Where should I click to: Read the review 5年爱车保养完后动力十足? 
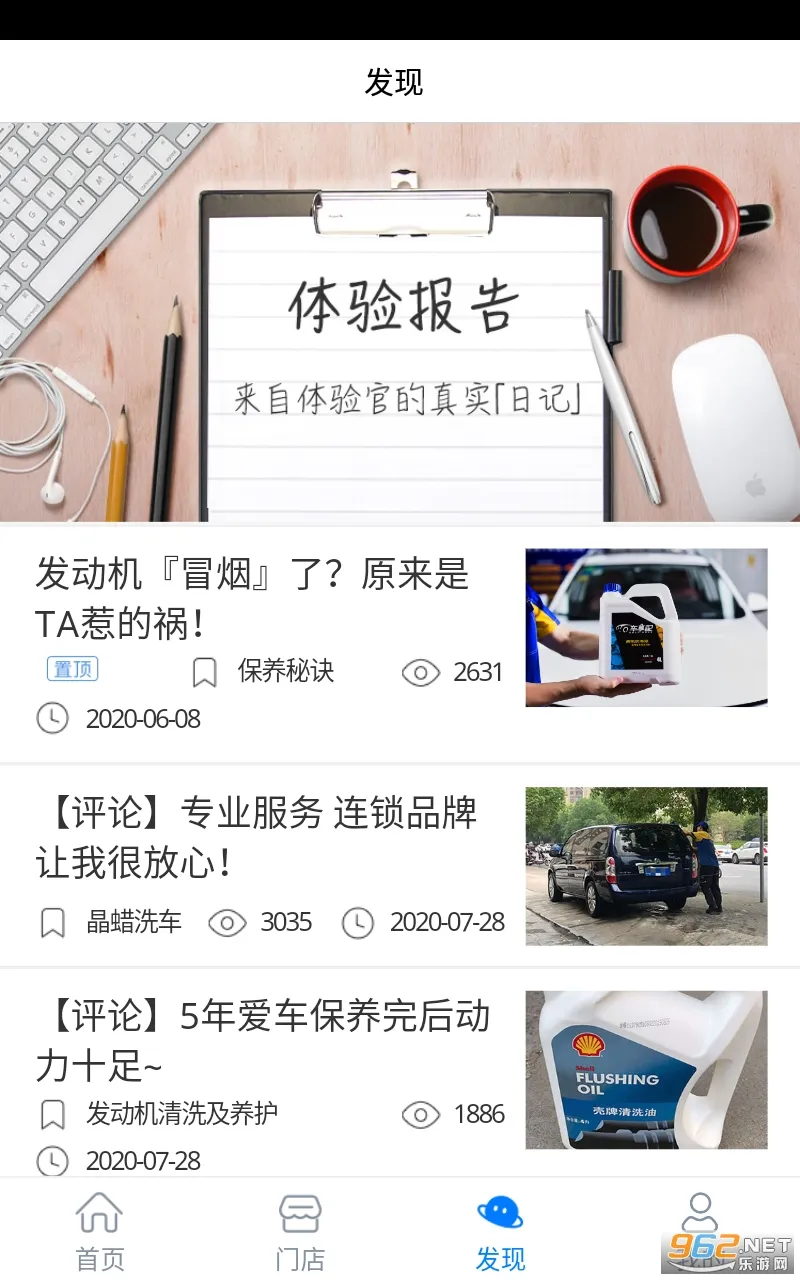(263, 1041)
